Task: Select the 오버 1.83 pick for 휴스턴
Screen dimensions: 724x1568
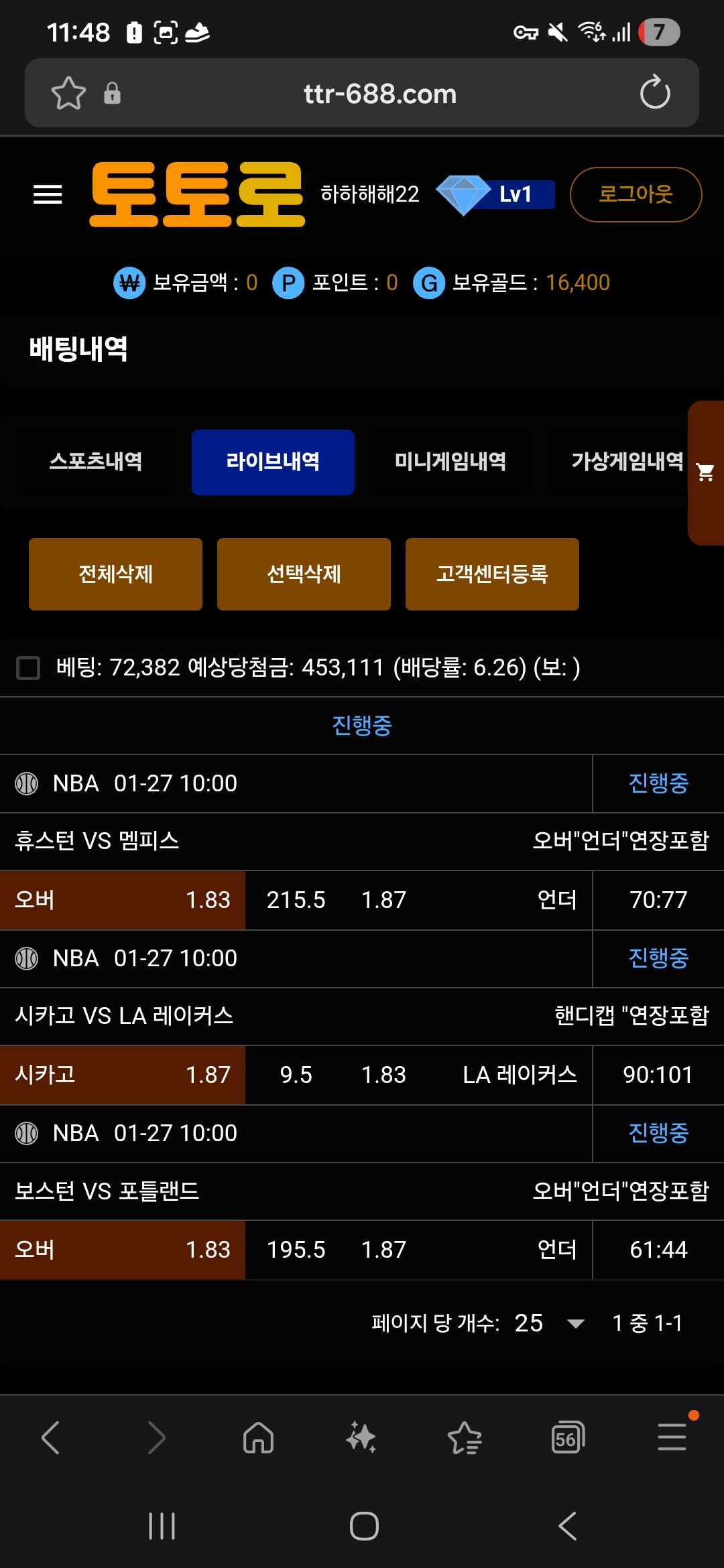Action: 123,900
